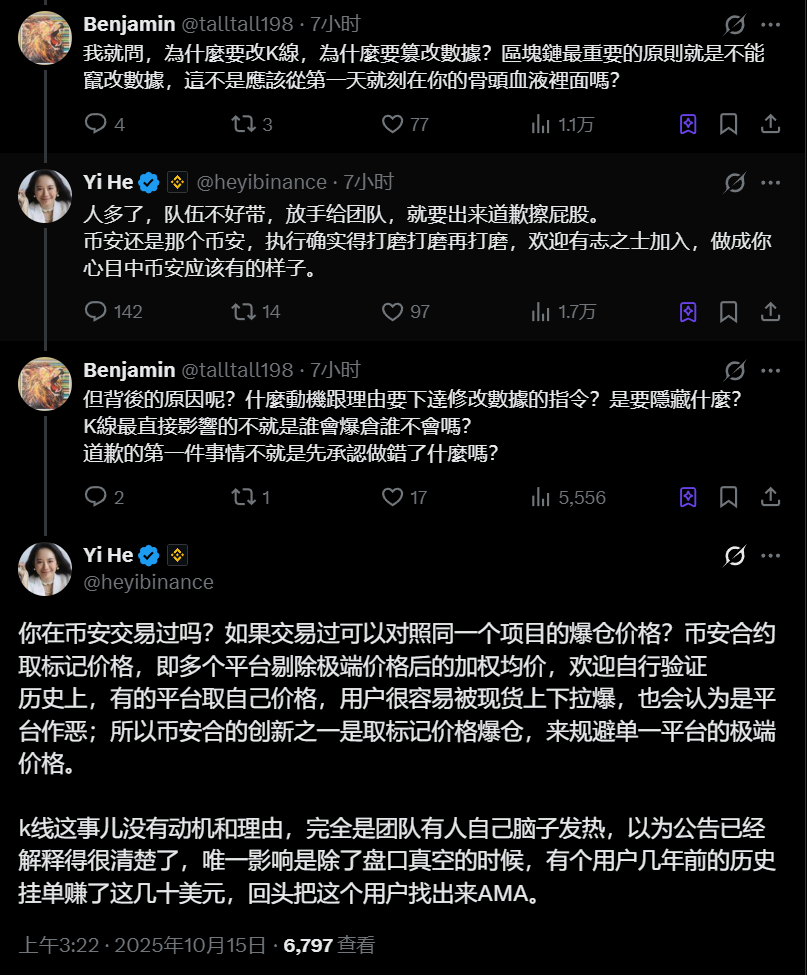Open Benjamin's profile from his first reply
The height and width of the screenshot is (975, 807).
[x=45, y=37]
